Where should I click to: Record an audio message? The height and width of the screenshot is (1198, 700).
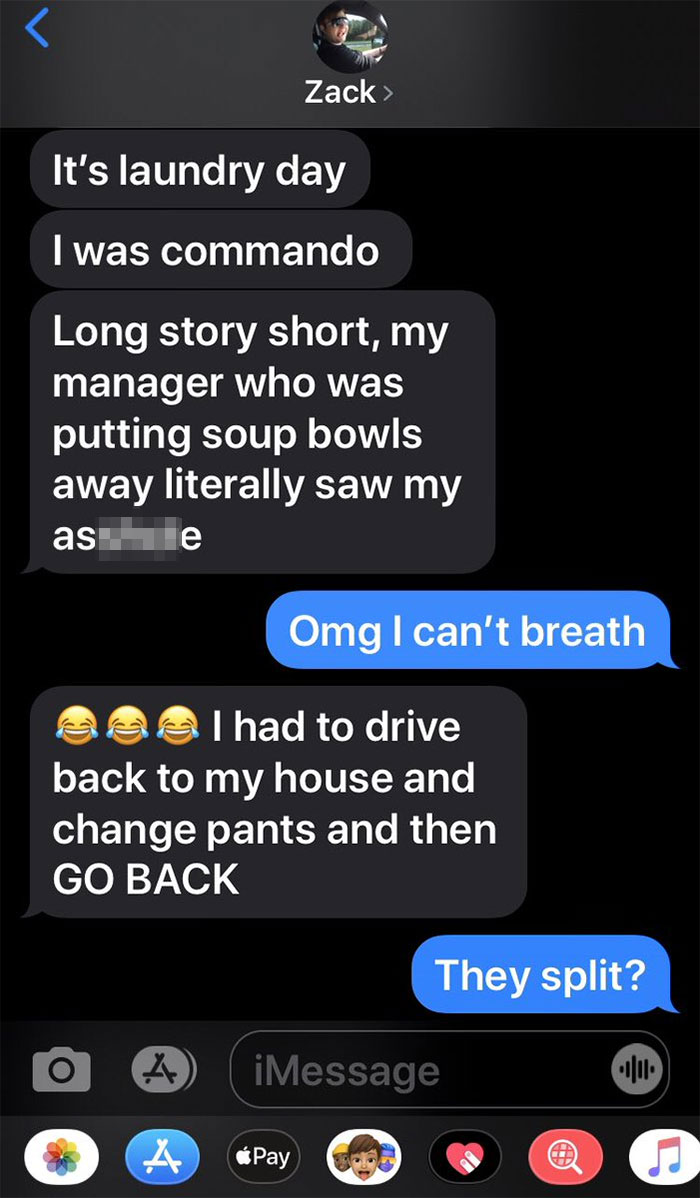click(636, 1070)
